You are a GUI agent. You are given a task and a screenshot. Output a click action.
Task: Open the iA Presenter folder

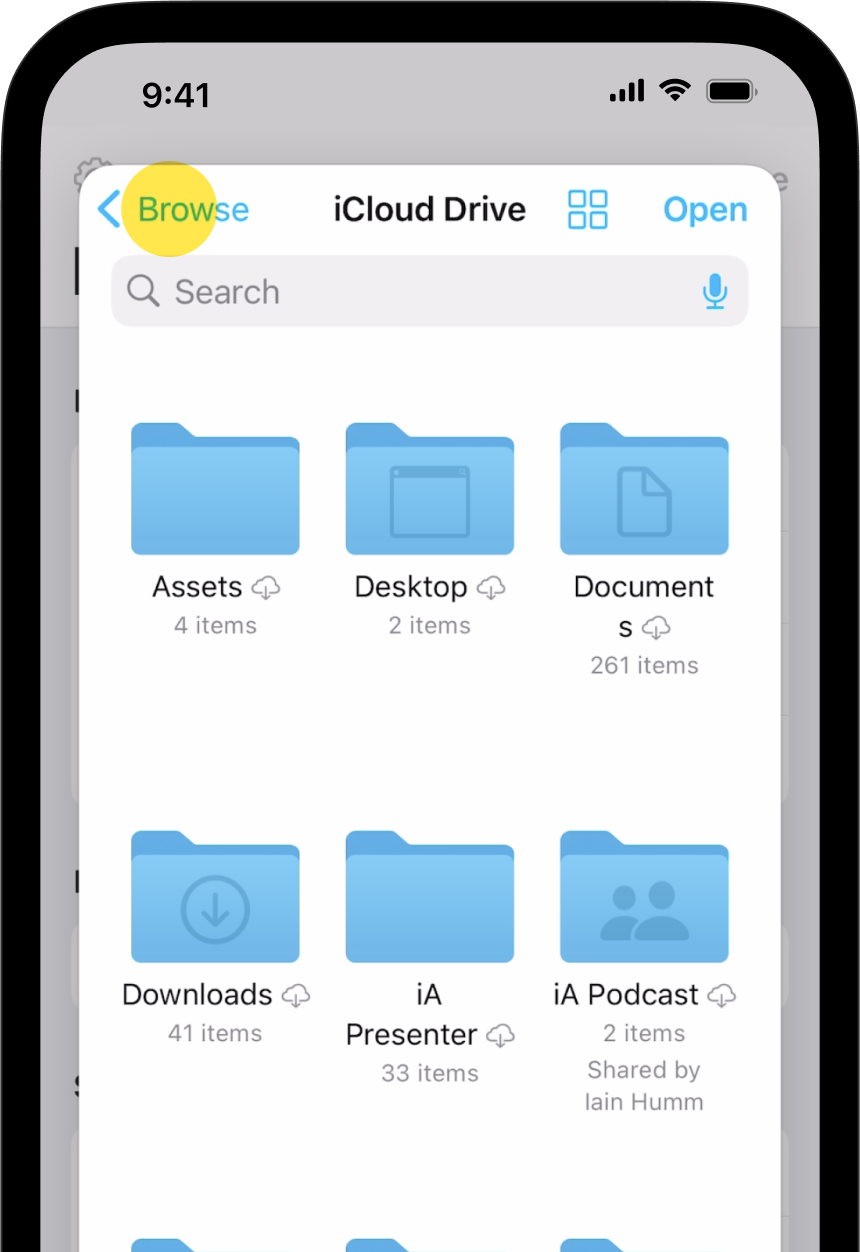coord(430,897)
